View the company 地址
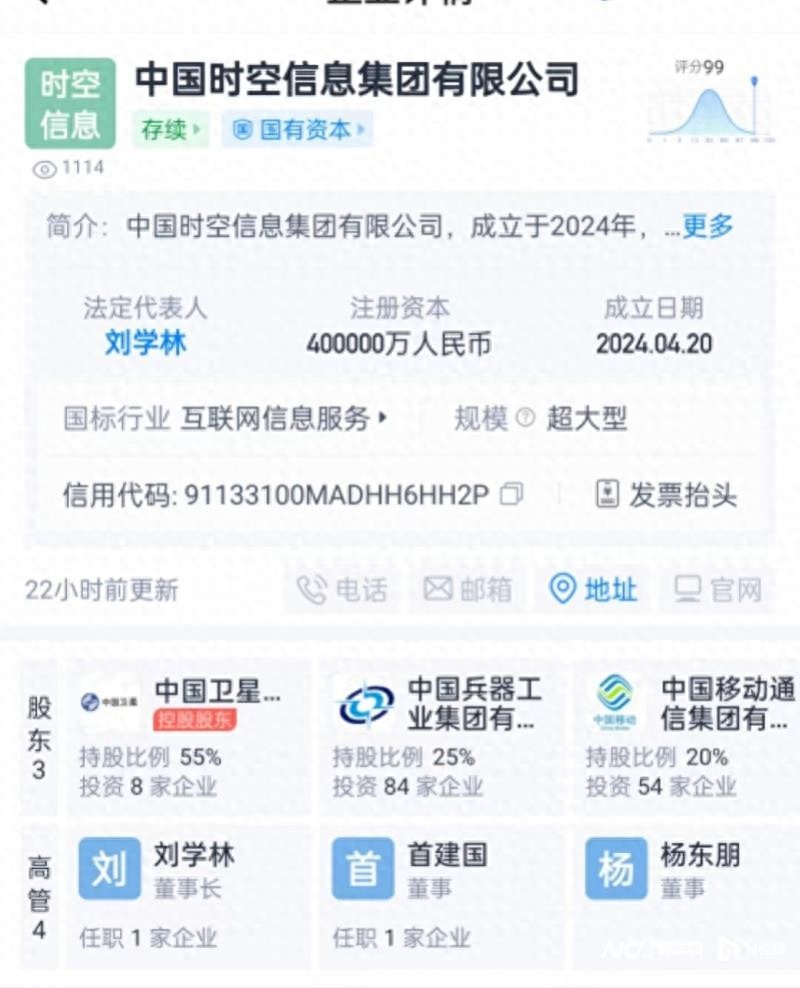Screen dimensions: 800x988 (x=595, y=590)
